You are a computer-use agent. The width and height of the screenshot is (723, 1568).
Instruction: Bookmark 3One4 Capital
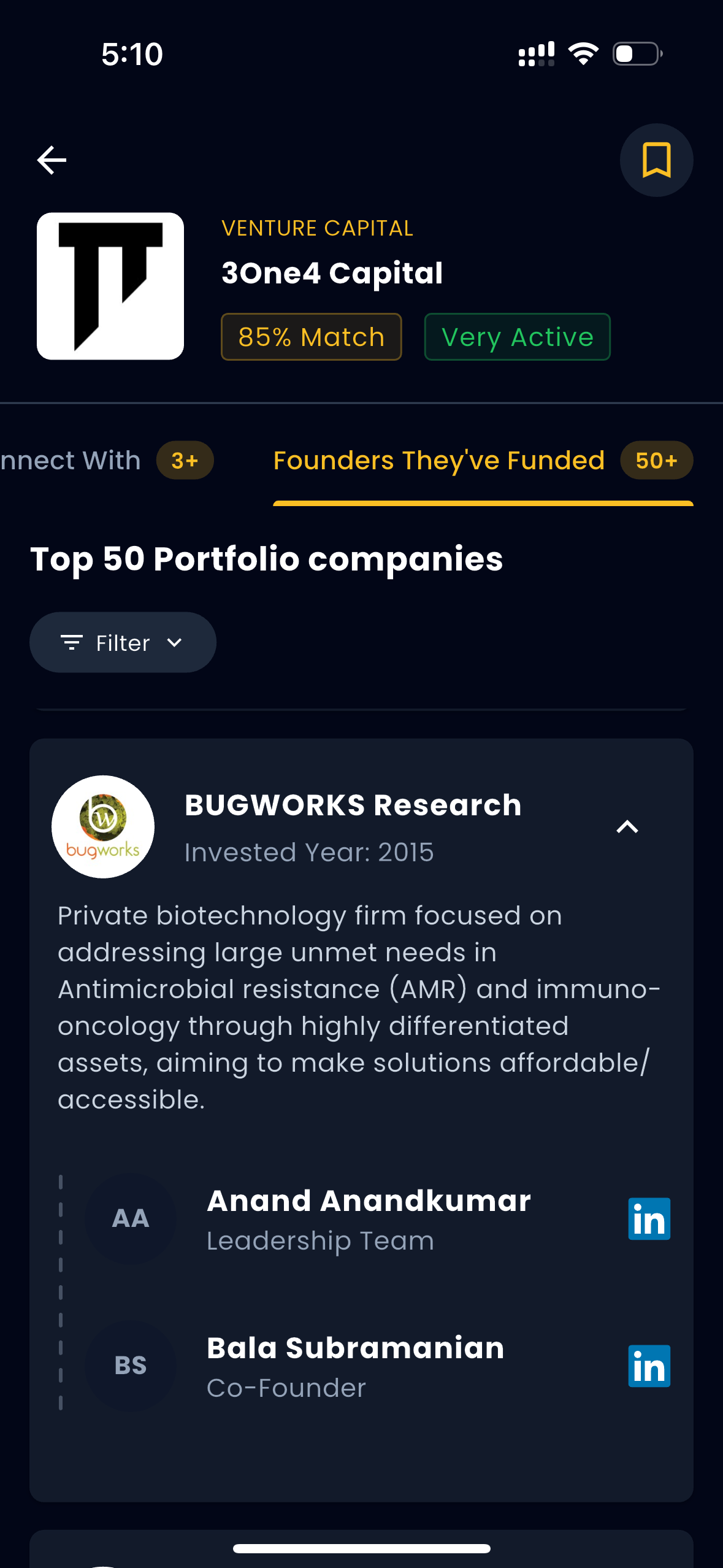point(656,160)
